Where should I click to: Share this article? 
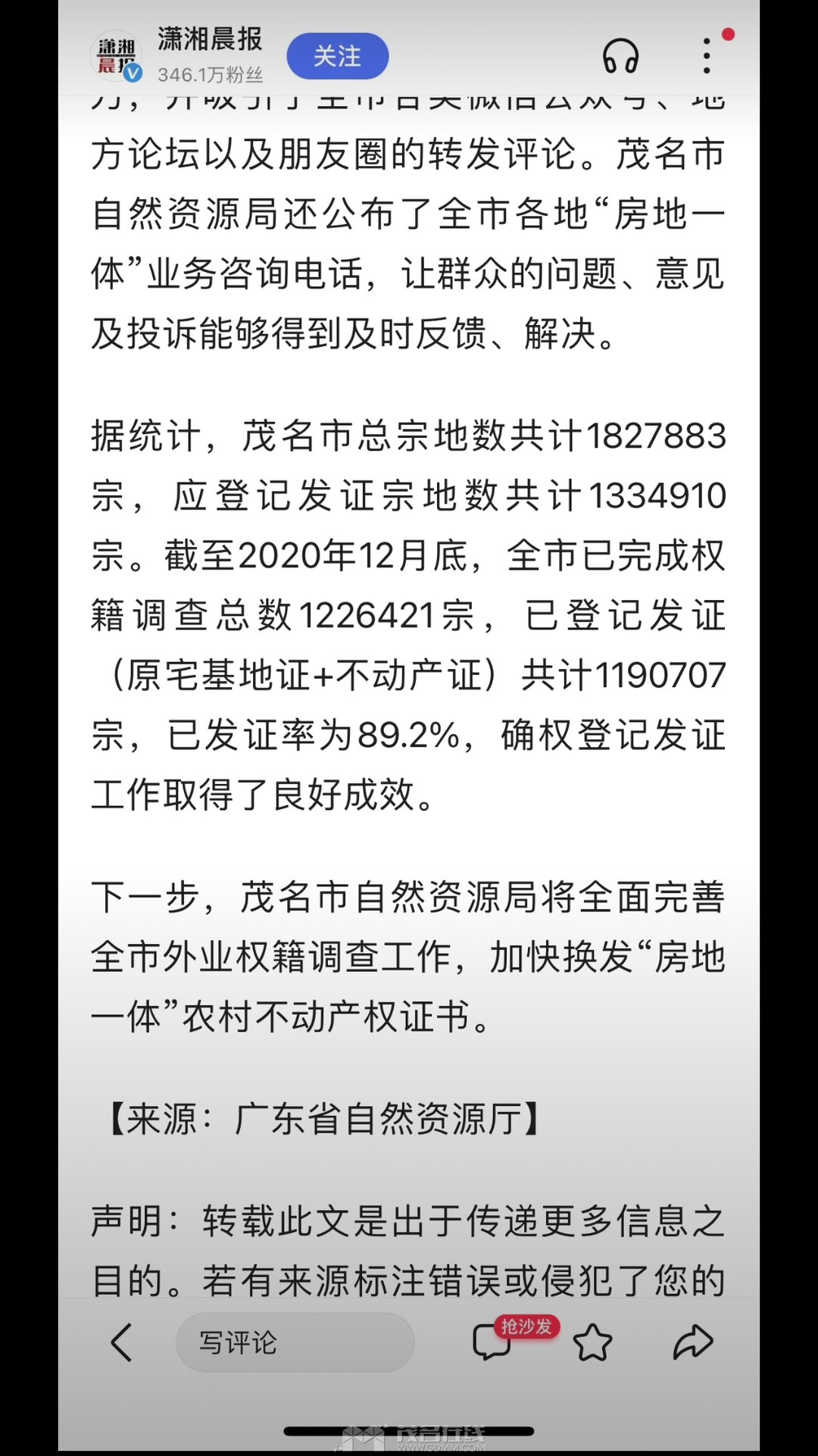tap(692, 1342)
